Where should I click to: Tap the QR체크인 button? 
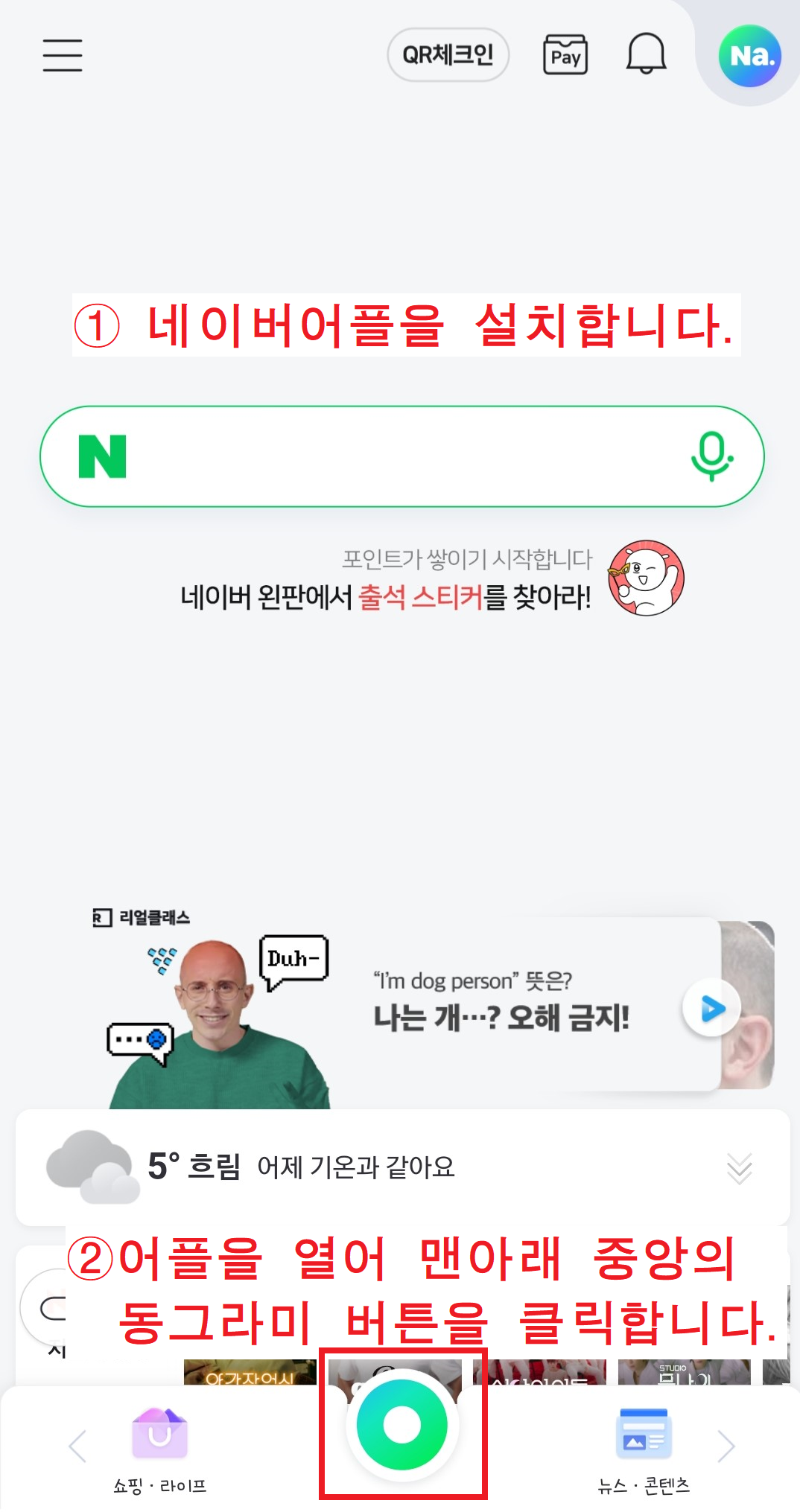(x=448, y=55)
